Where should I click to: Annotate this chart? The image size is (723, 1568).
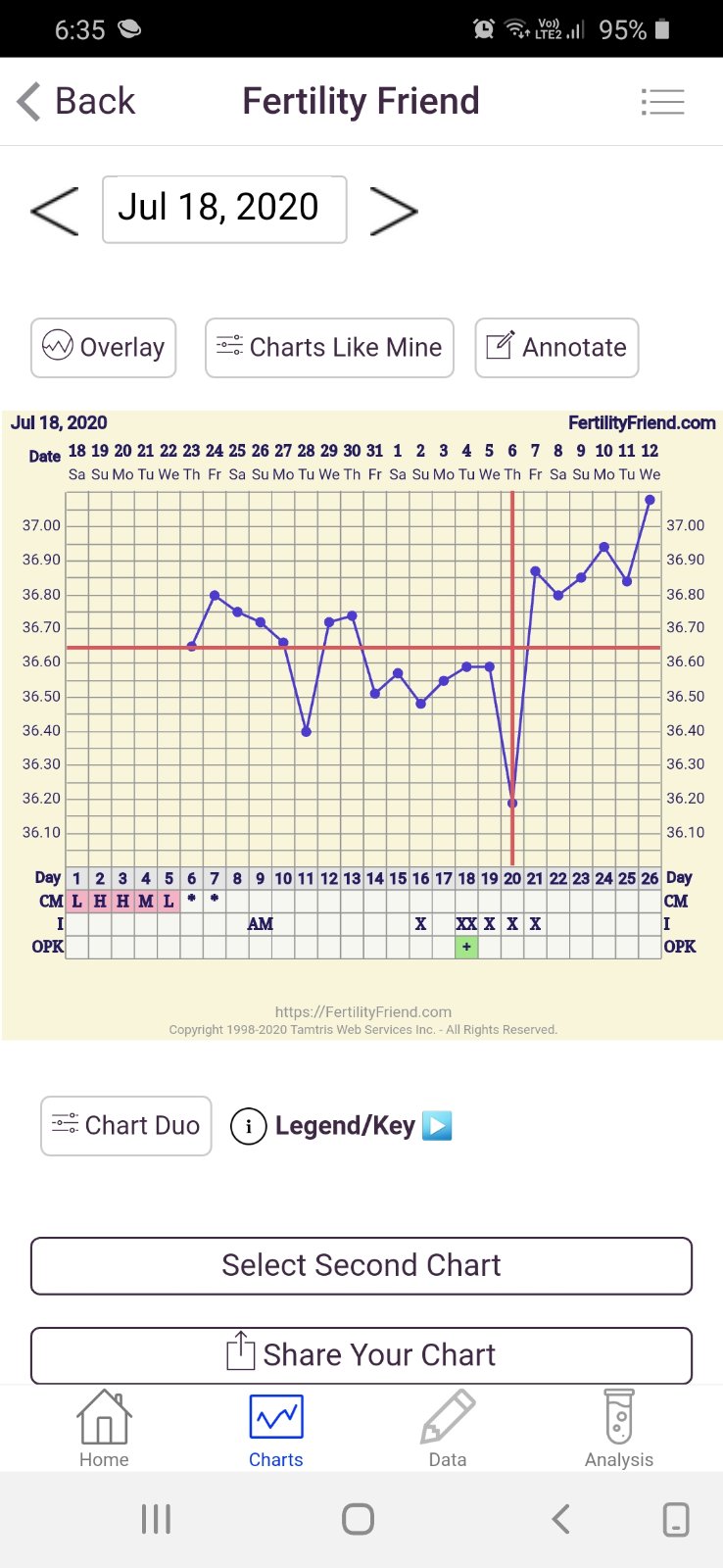click(x=556, y=348)
